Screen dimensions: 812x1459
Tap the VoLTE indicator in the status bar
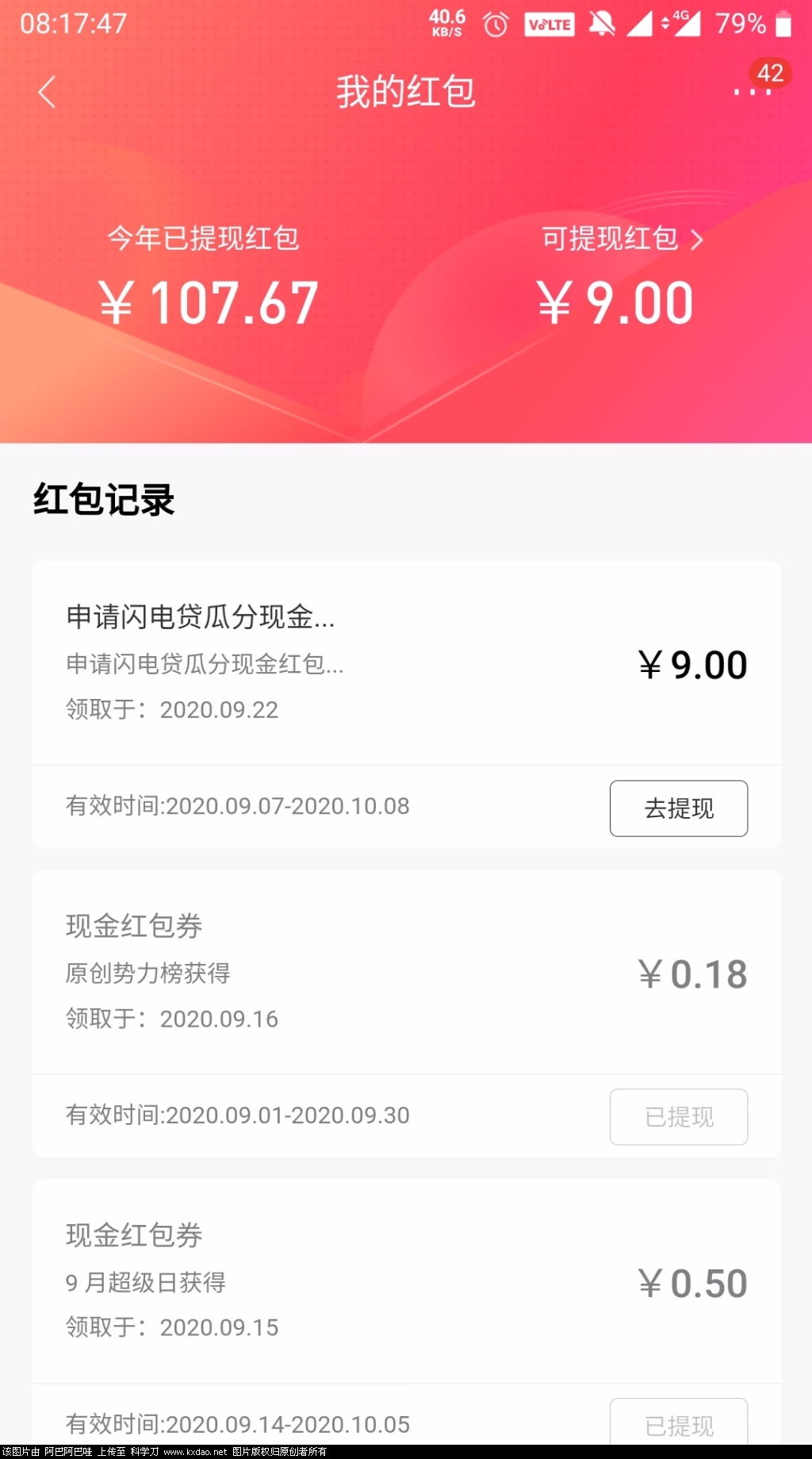point(549,24)
